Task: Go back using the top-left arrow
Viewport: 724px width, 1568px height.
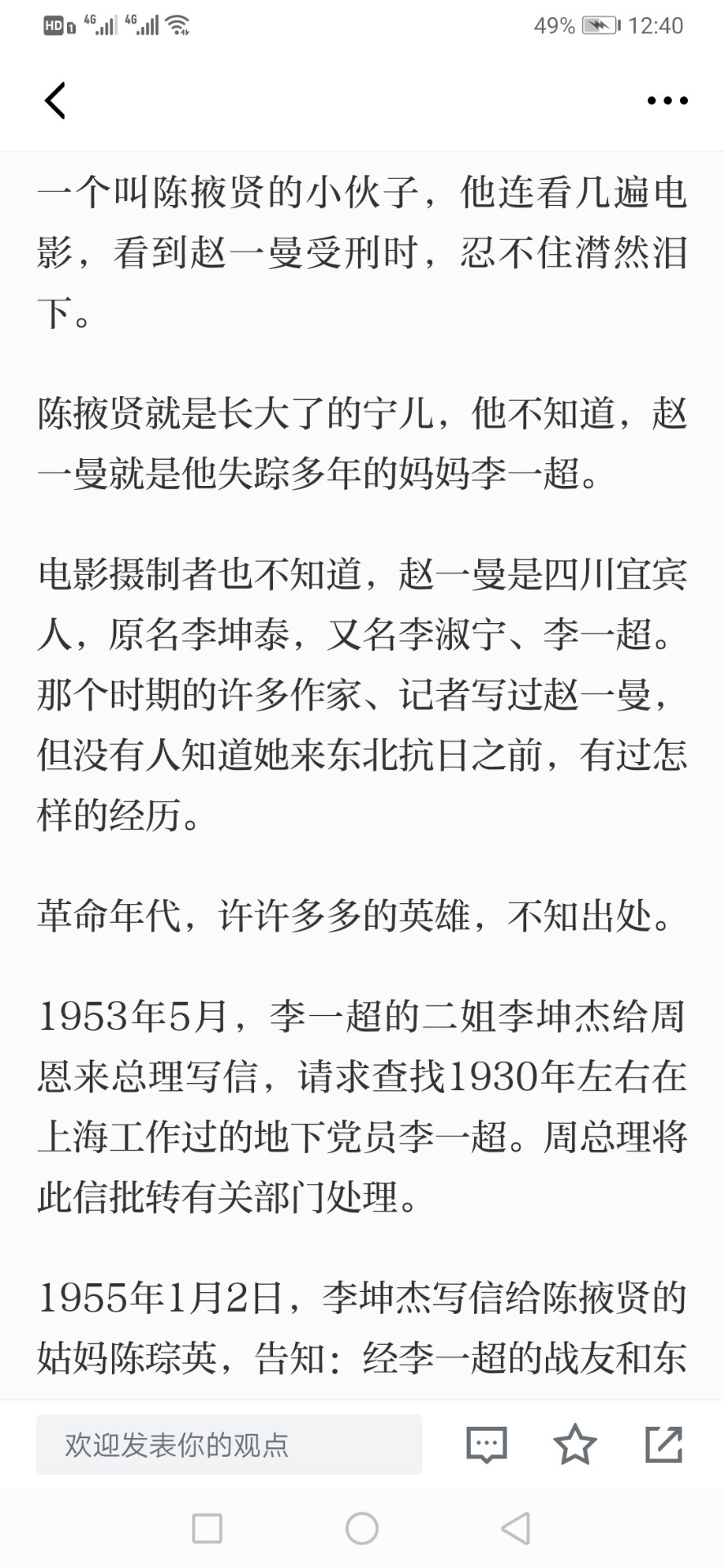Action: coord(55,100)
